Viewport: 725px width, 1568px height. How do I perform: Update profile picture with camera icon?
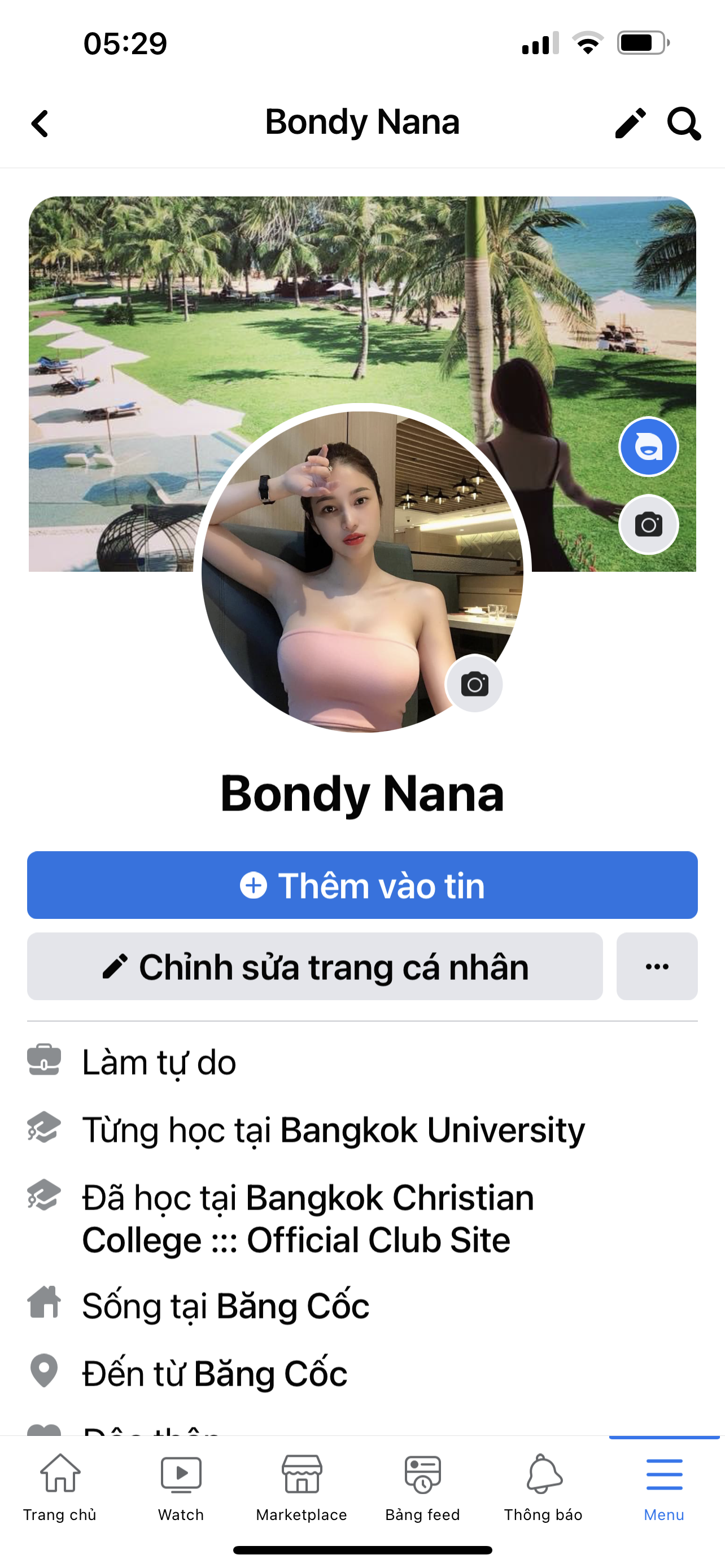click(474, 684)
